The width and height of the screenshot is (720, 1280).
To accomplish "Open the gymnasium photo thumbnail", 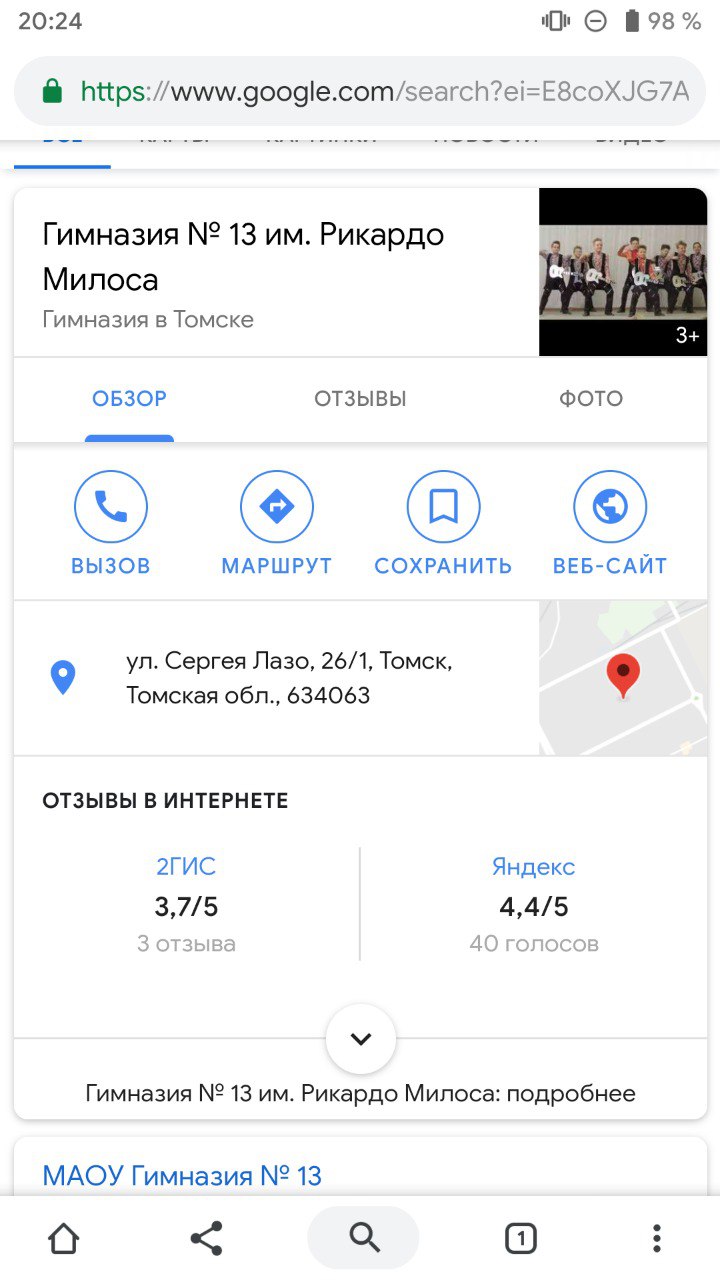I will click(623, 272).
